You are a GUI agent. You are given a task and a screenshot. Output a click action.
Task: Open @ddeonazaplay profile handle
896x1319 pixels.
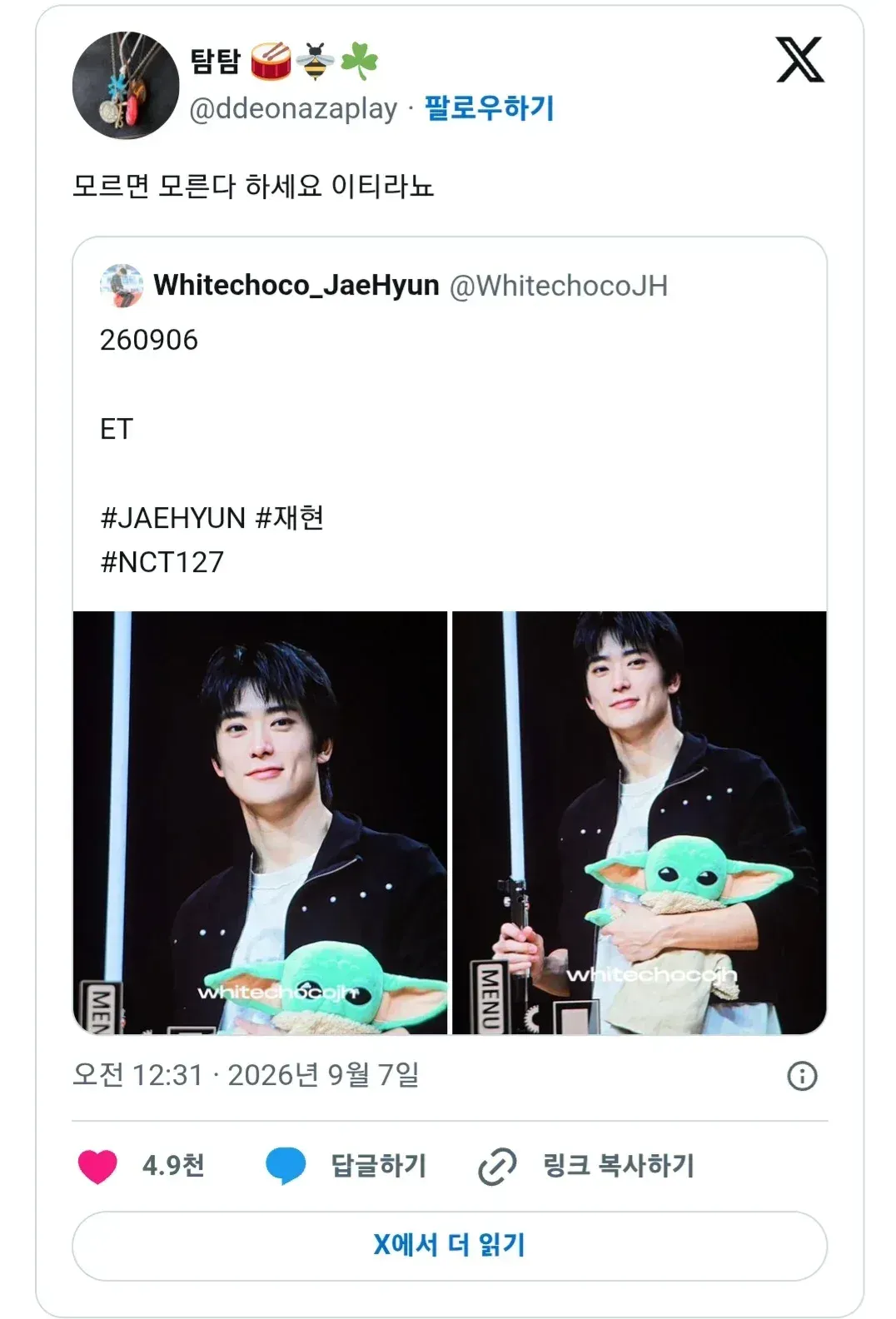(x=294, y=109)
